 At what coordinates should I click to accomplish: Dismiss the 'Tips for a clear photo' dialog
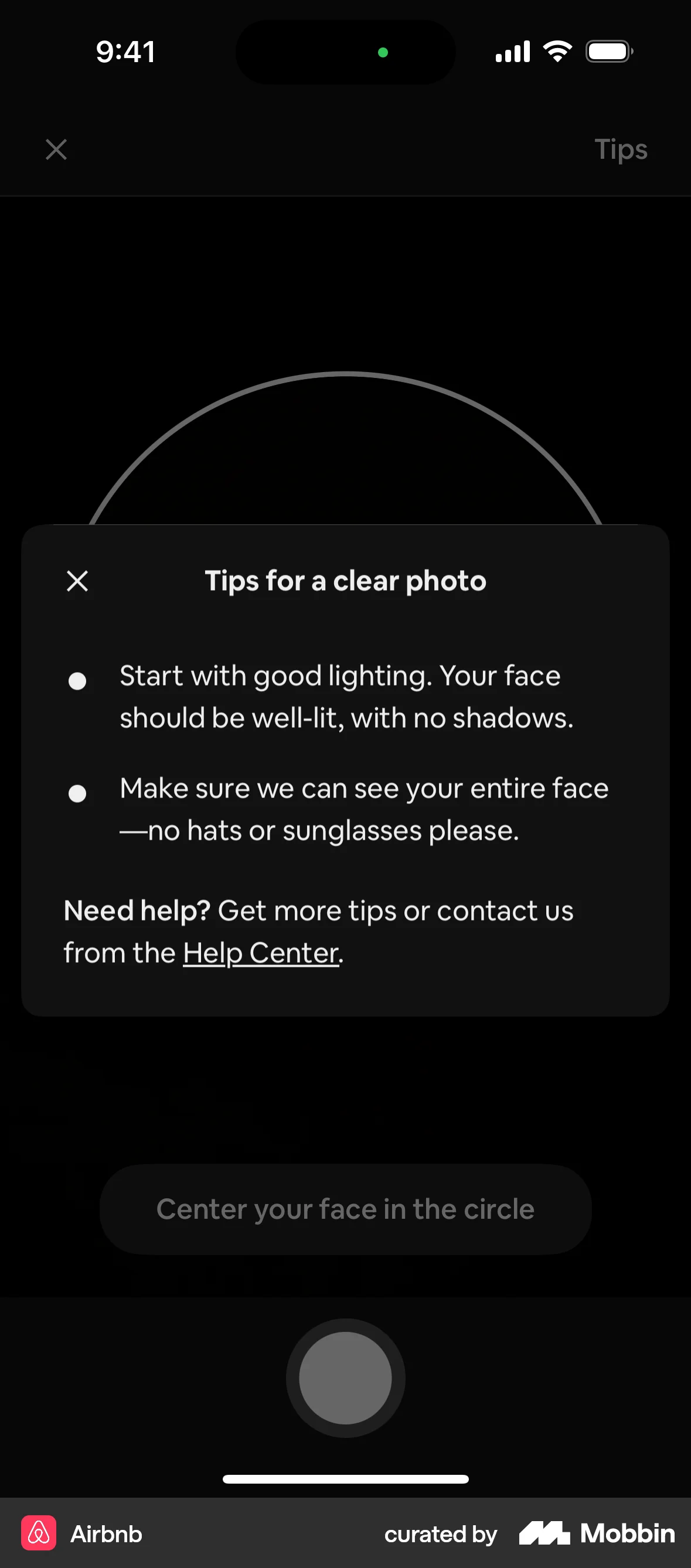click(x=77, y=581)
